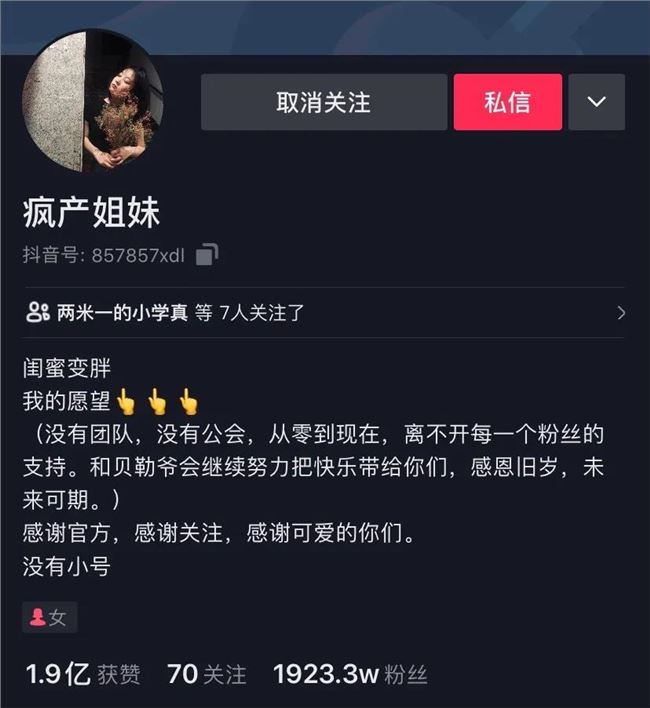Copy the 抖音号 with the copy icon

(206, 255)
